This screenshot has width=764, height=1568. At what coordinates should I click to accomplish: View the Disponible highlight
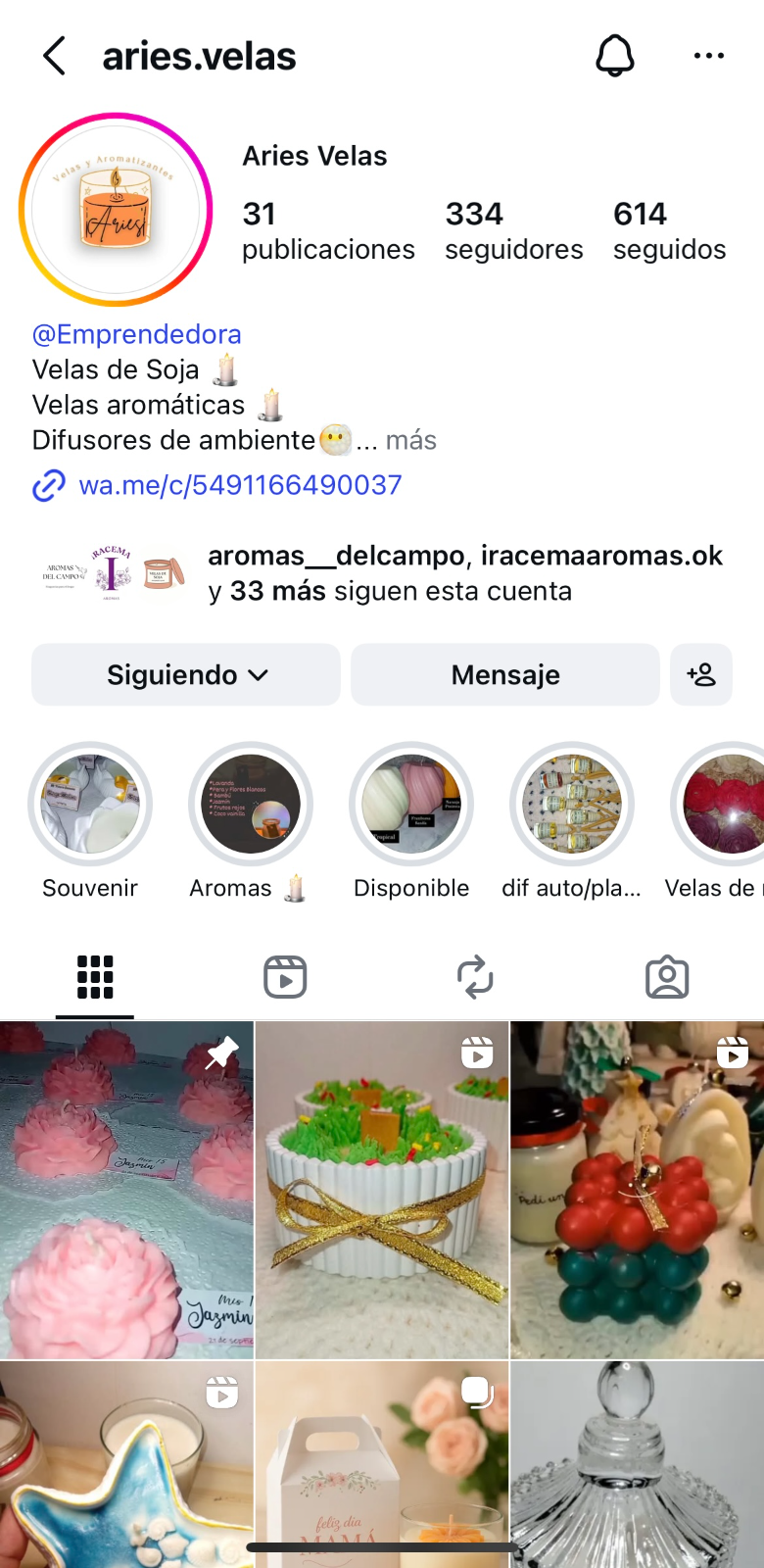[411, 805]
